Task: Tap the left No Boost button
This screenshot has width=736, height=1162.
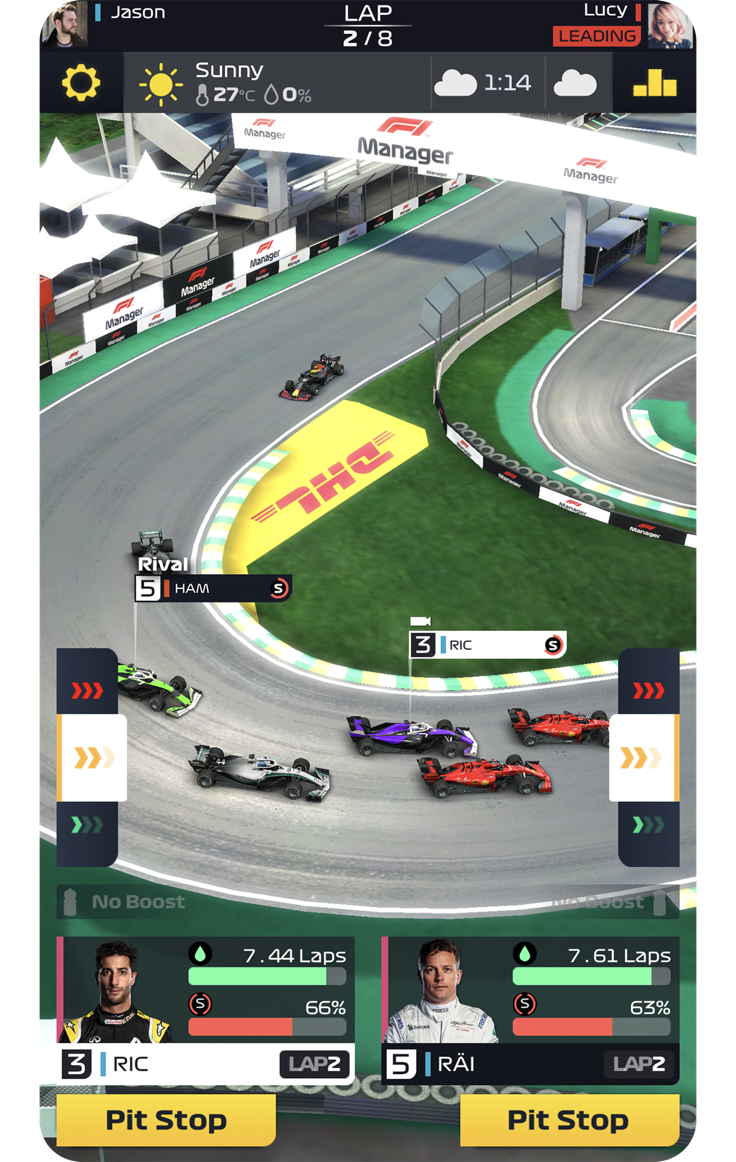Action: pyautogui.click(x=125, y=902)
